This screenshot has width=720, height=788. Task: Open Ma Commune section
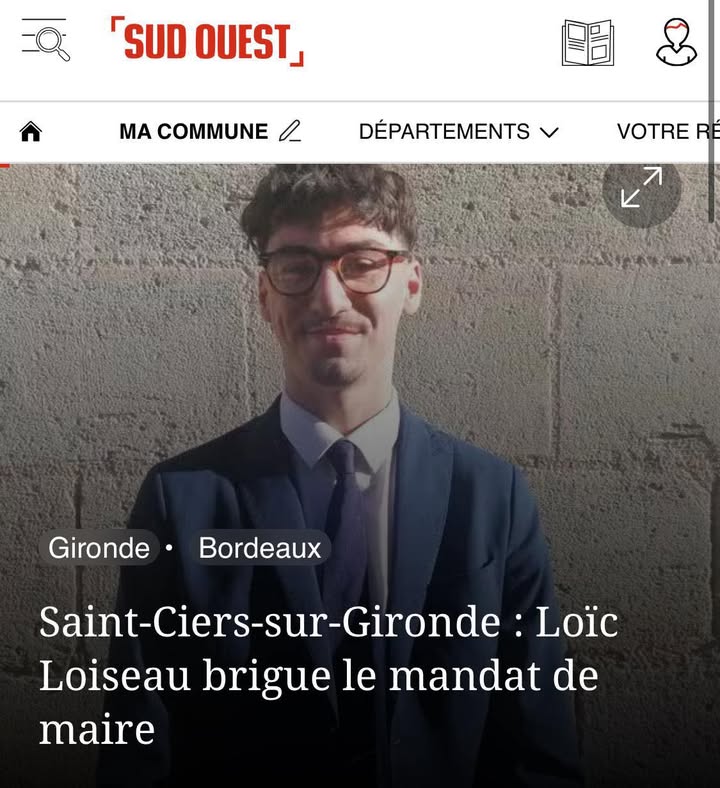(209, 132)
